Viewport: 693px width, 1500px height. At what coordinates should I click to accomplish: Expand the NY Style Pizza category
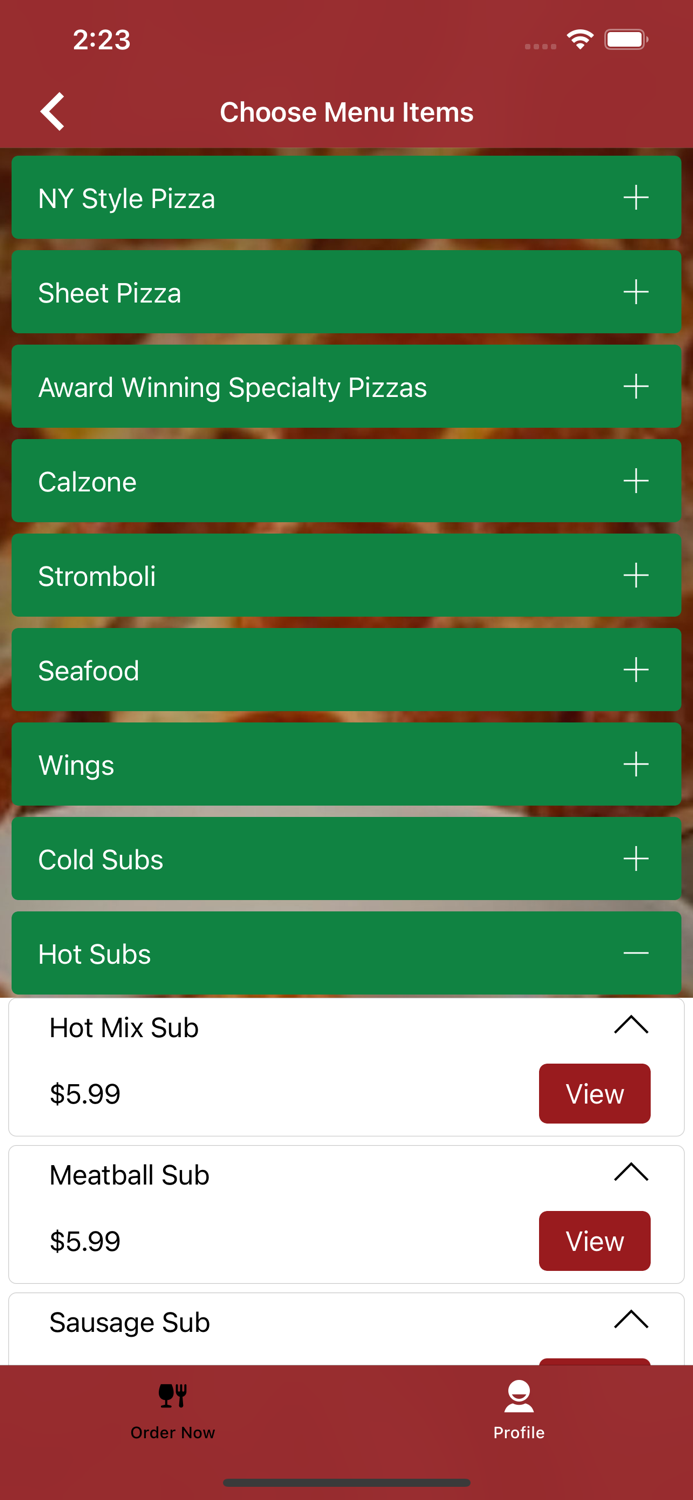pos(346,198)
